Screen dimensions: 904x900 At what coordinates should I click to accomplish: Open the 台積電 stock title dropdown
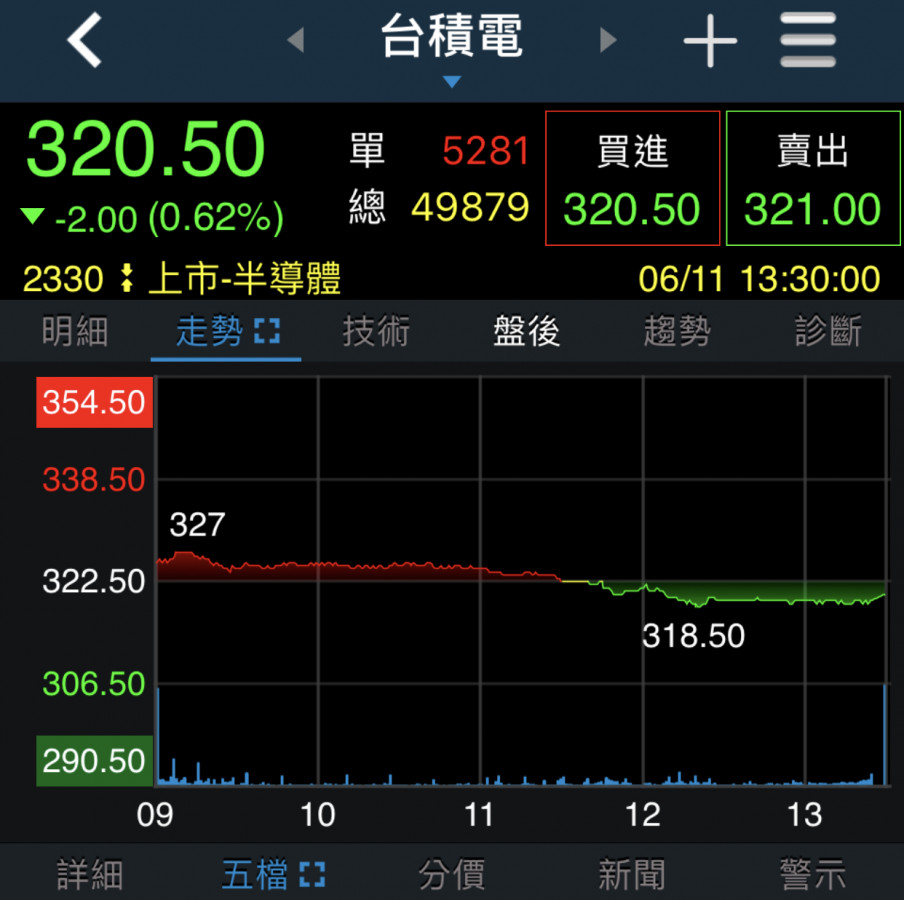pyautogui.click(x=452, y=46)
